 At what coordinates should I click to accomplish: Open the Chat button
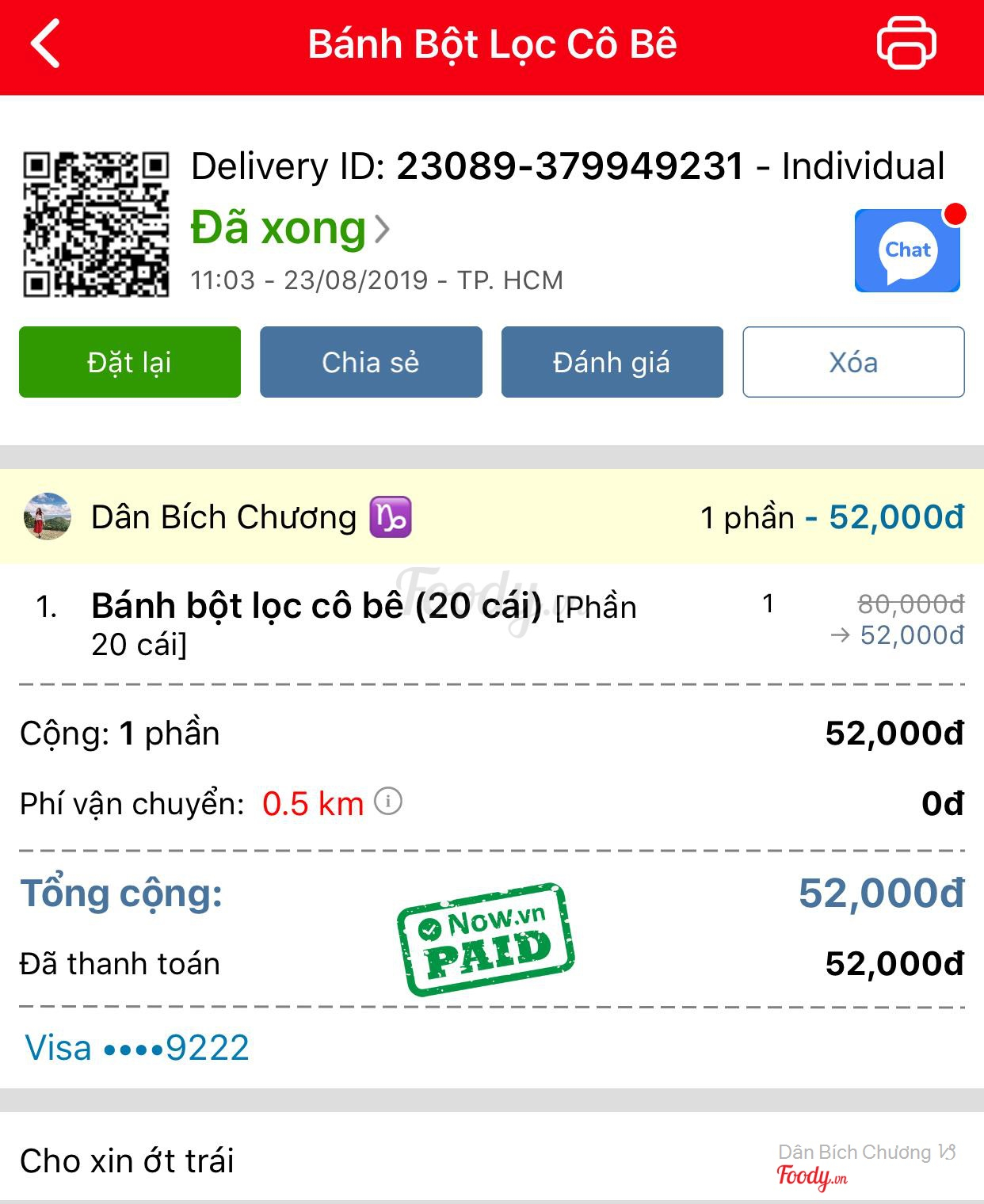tap(907, 251)
